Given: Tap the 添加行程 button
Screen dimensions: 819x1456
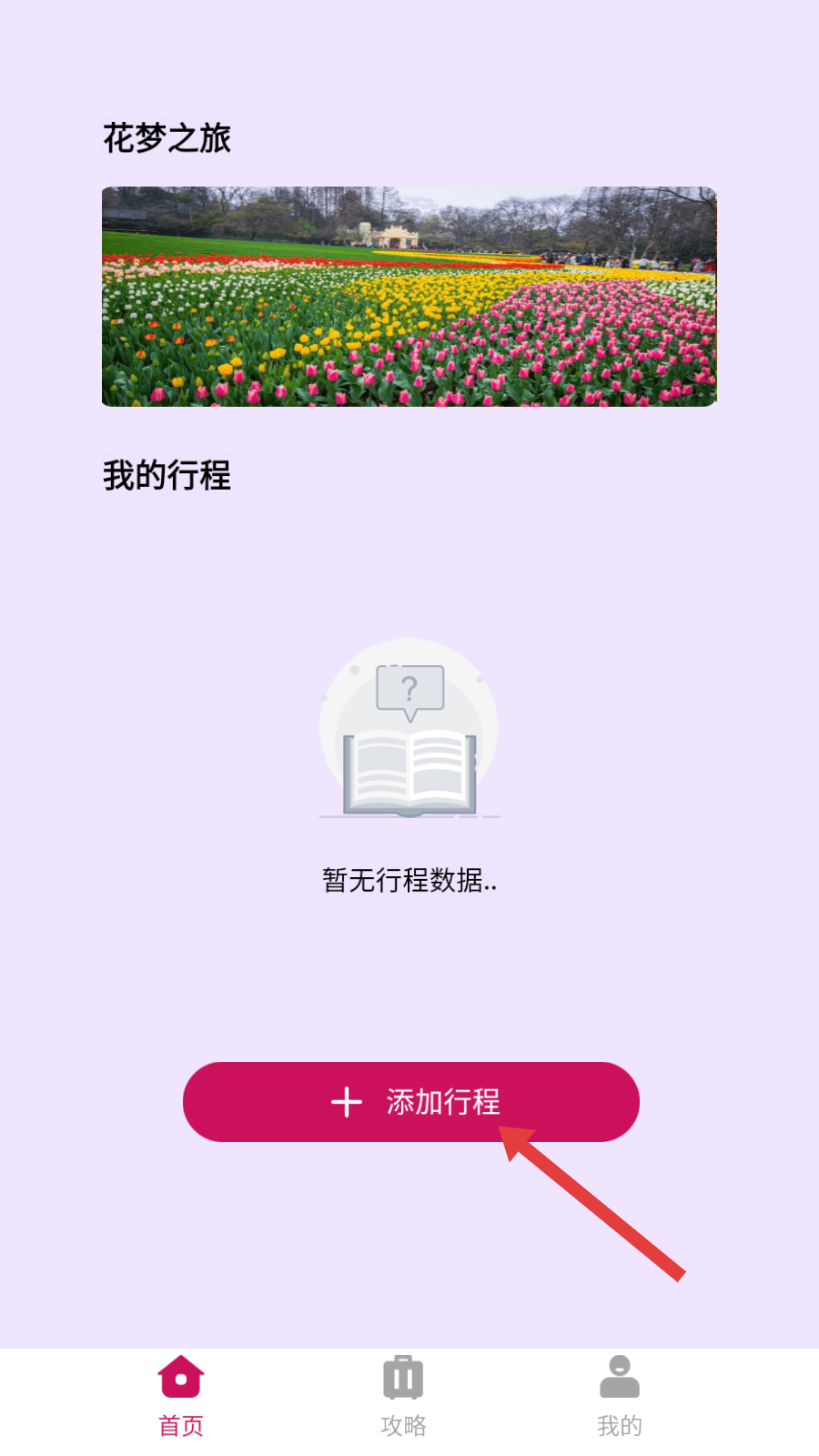Looking at the screenshot, I should (410, 1101).
